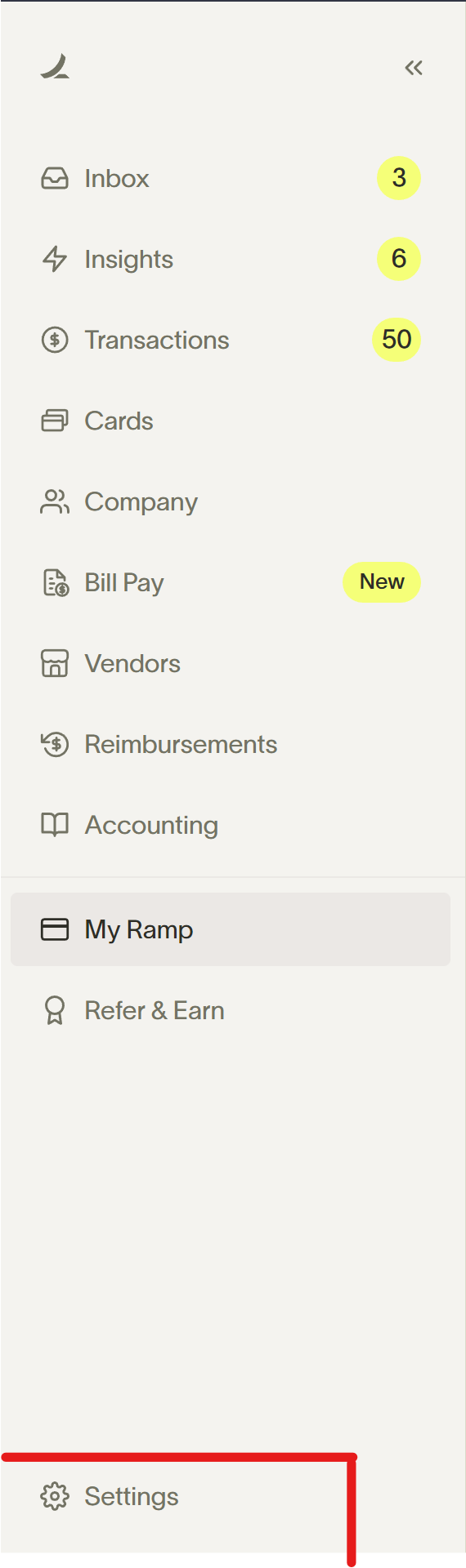The image size is (466, 1568).
Task: Open the Vendors page
Action: (231, 663)
